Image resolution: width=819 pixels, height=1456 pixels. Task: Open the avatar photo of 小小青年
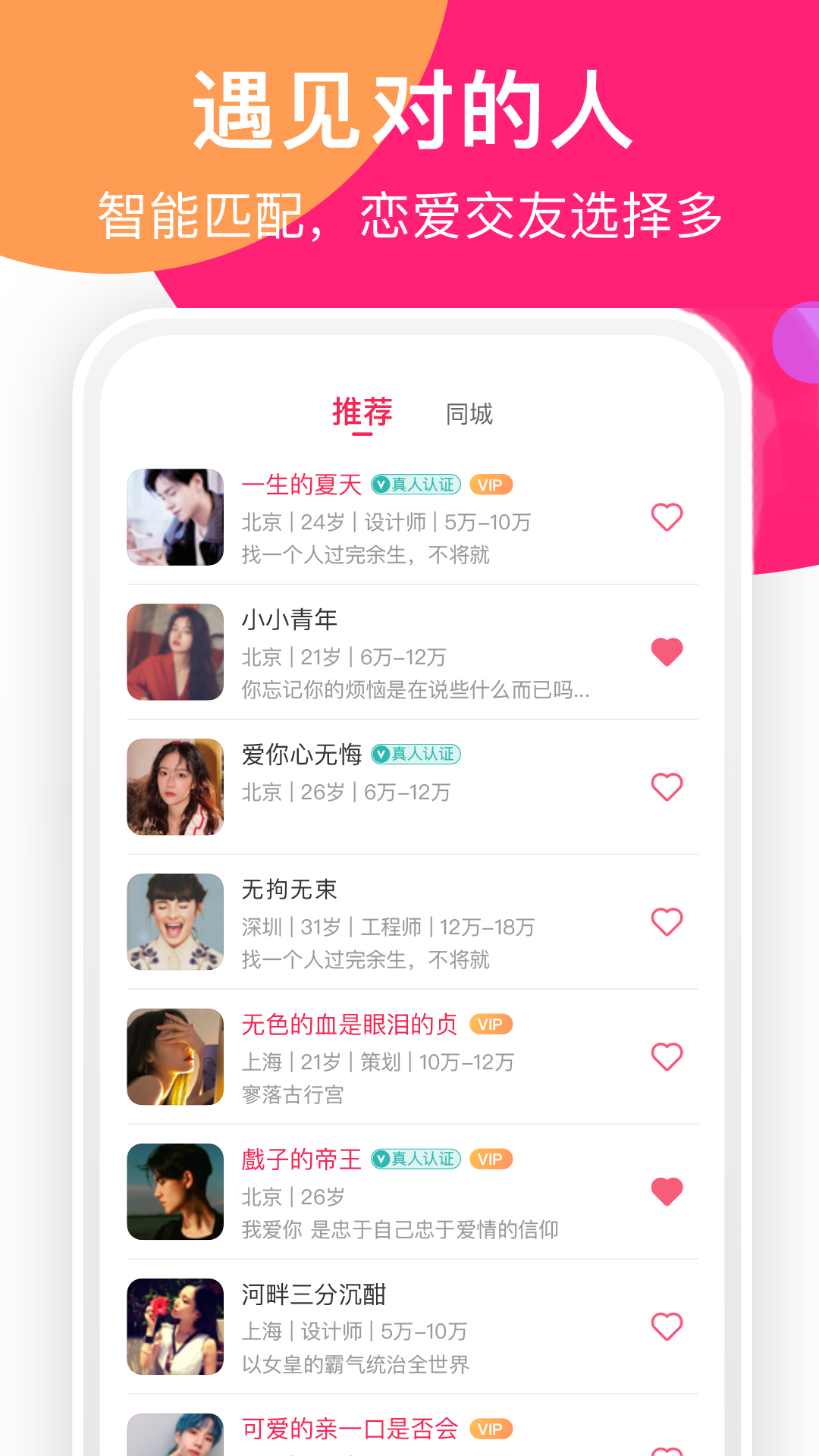point(175,652)
